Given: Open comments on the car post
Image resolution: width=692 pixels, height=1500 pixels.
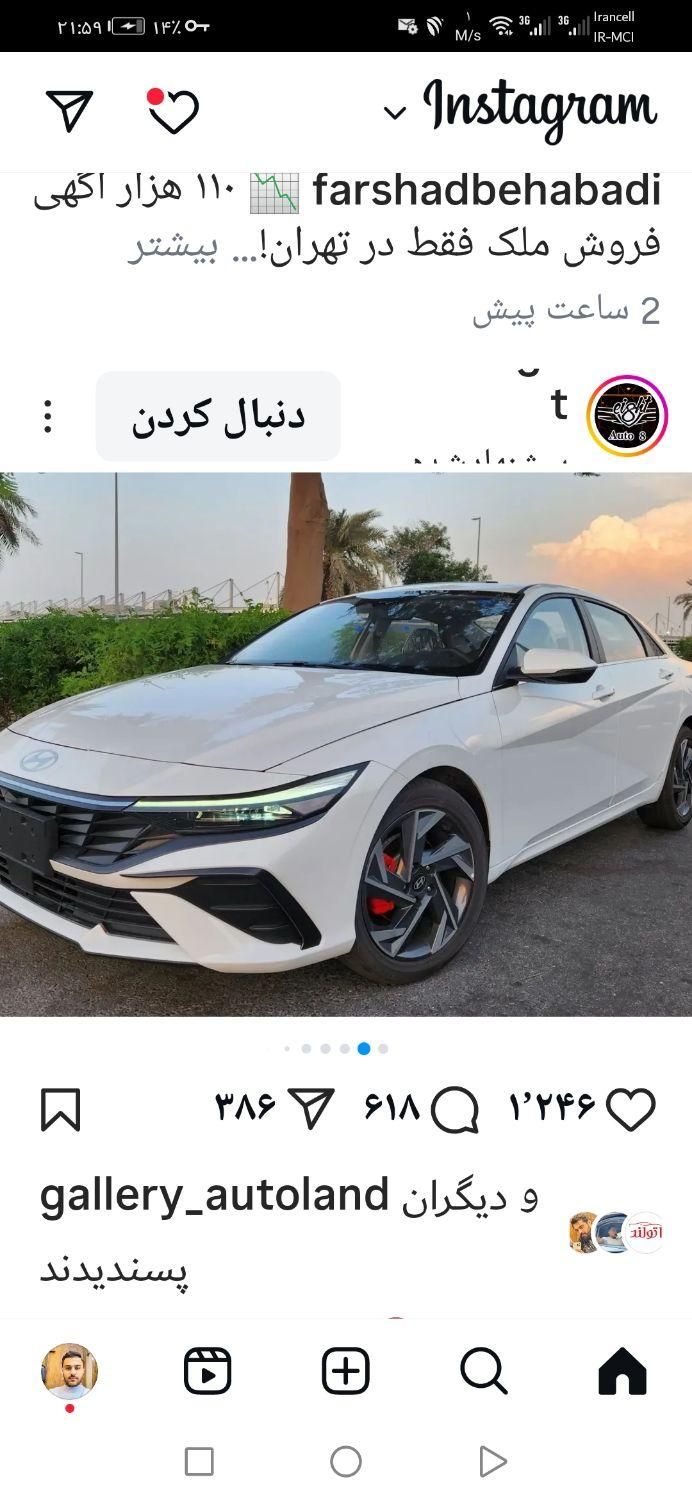Looking at the screenshot, I should (x=454, y=1110).
